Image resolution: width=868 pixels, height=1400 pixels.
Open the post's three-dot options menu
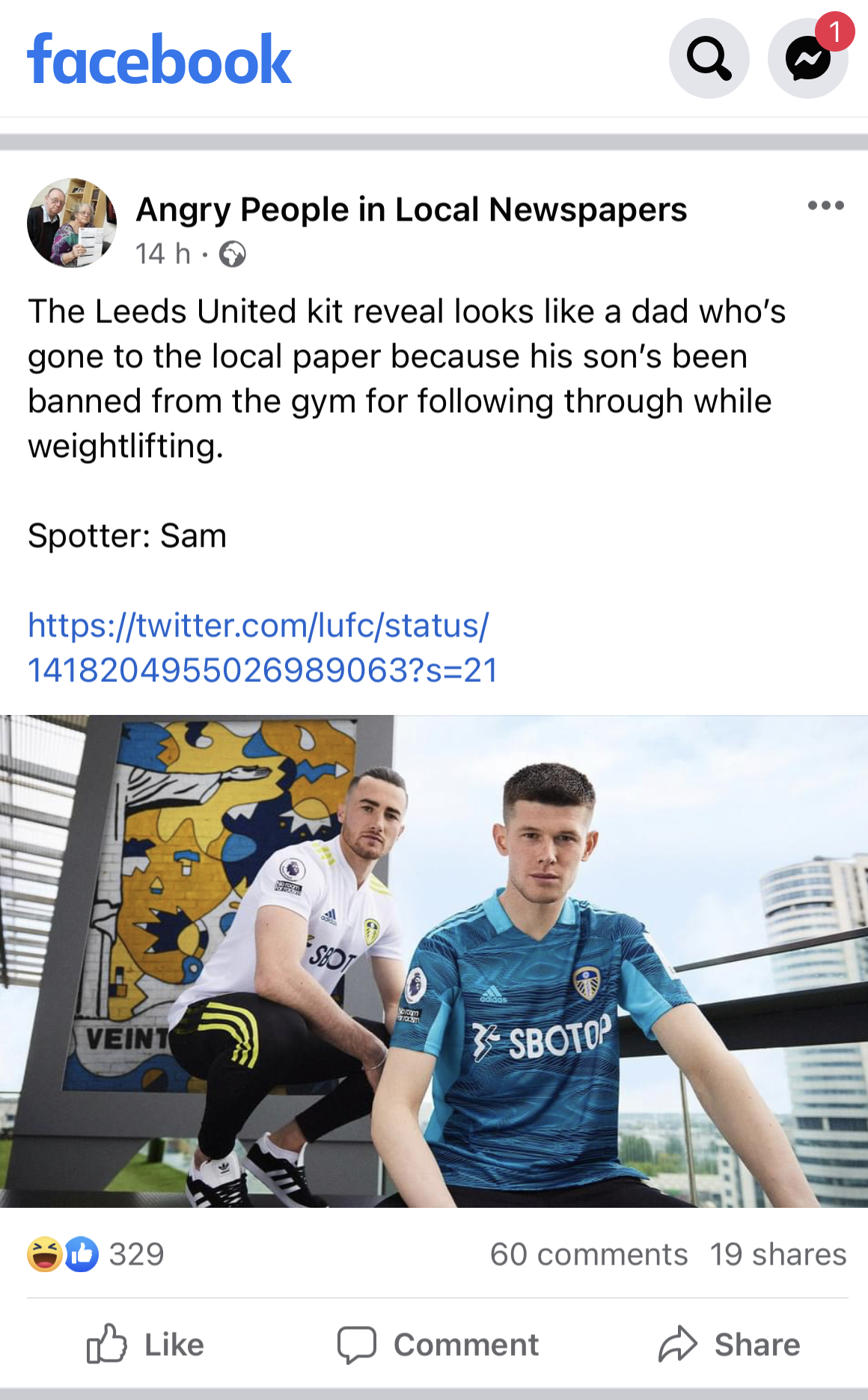[826, 206]
